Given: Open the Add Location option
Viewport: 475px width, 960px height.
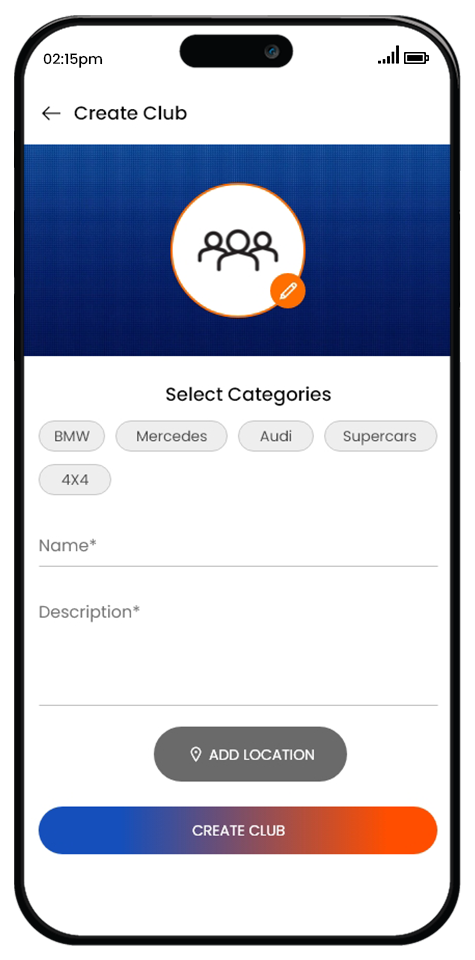Looking at the screenshot, I should (x=250, y=754).
